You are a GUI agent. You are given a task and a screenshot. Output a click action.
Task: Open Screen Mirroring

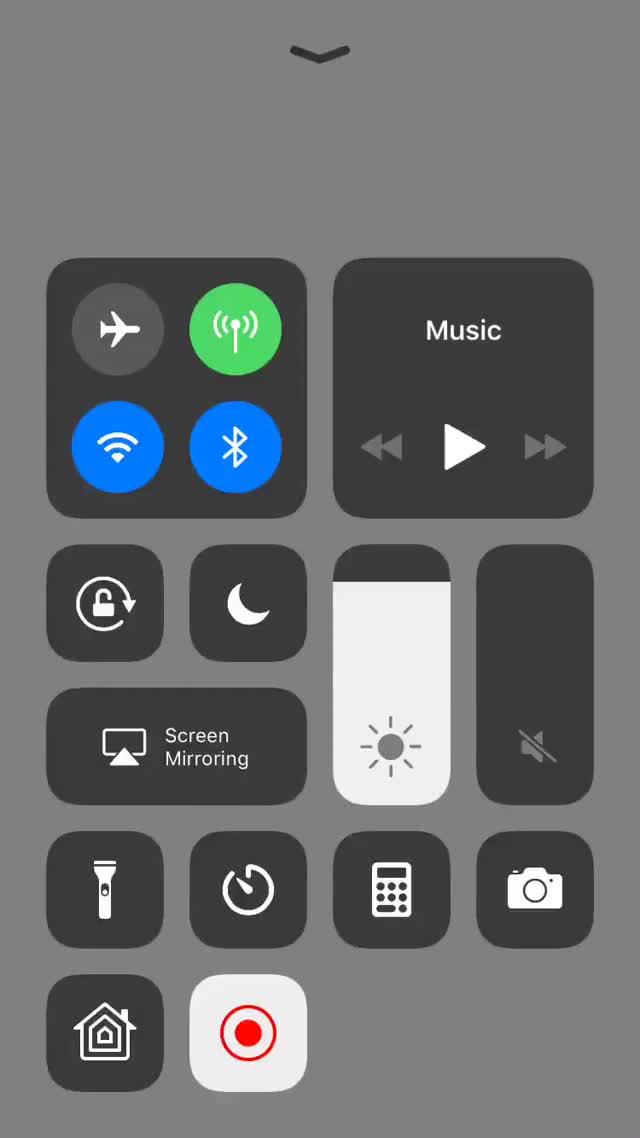pos(176,746)
